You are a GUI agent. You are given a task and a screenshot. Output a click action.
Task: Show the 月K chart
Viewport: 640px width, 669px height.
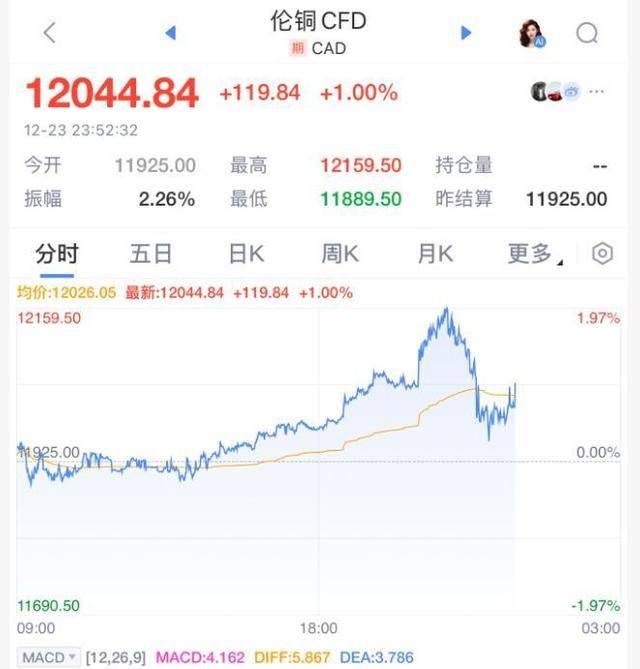click(x=433, y=254)
